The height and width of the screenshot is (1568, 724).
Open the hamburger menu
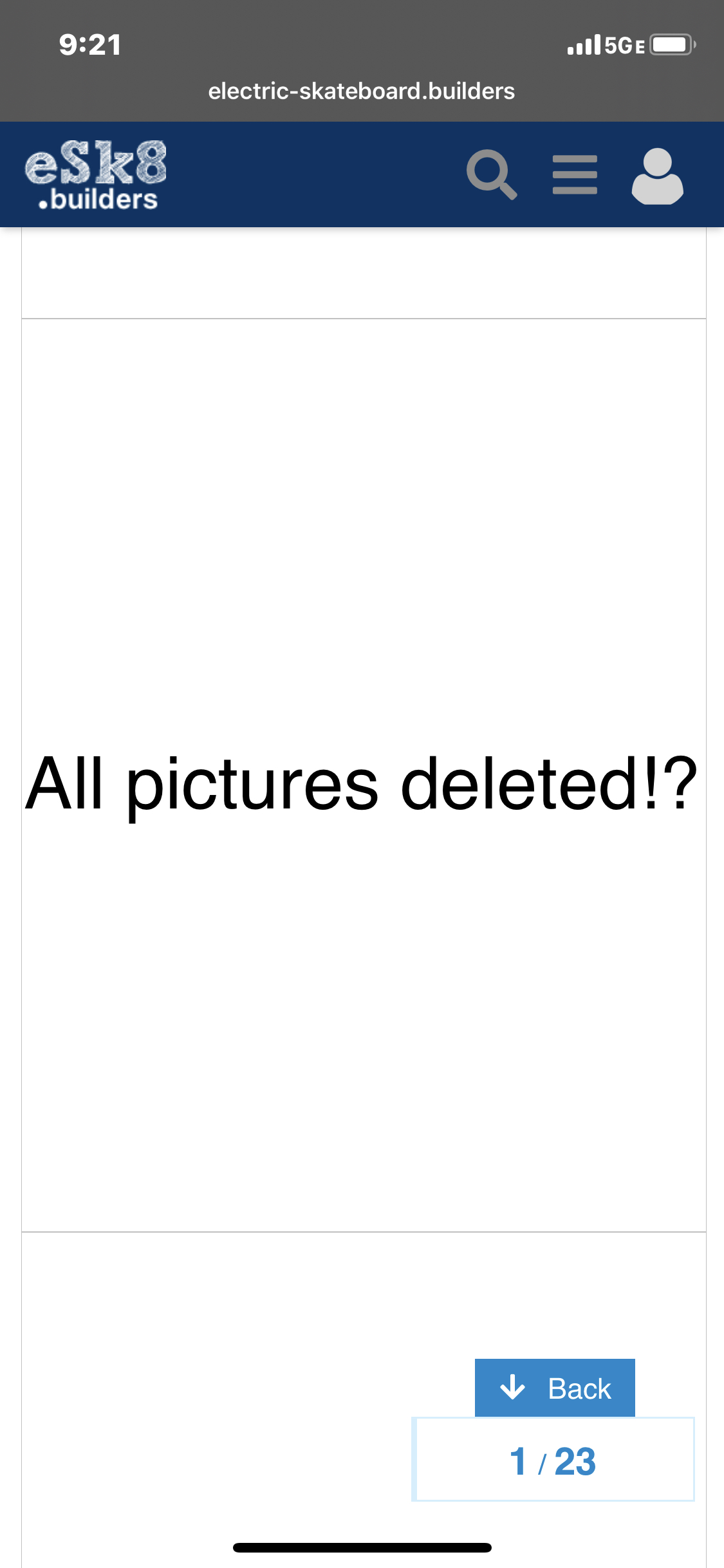coord(575,174)
